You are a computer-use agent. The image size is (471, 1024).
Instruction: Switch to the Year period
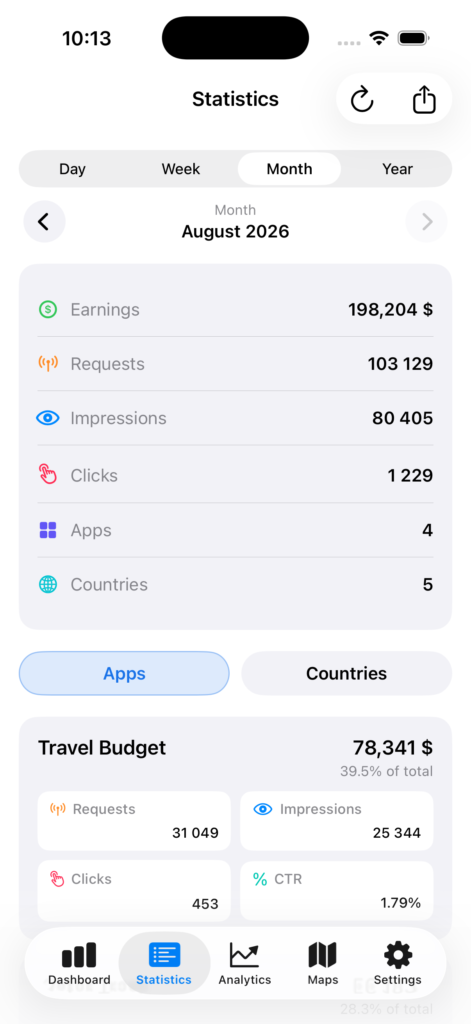[398, 169]
